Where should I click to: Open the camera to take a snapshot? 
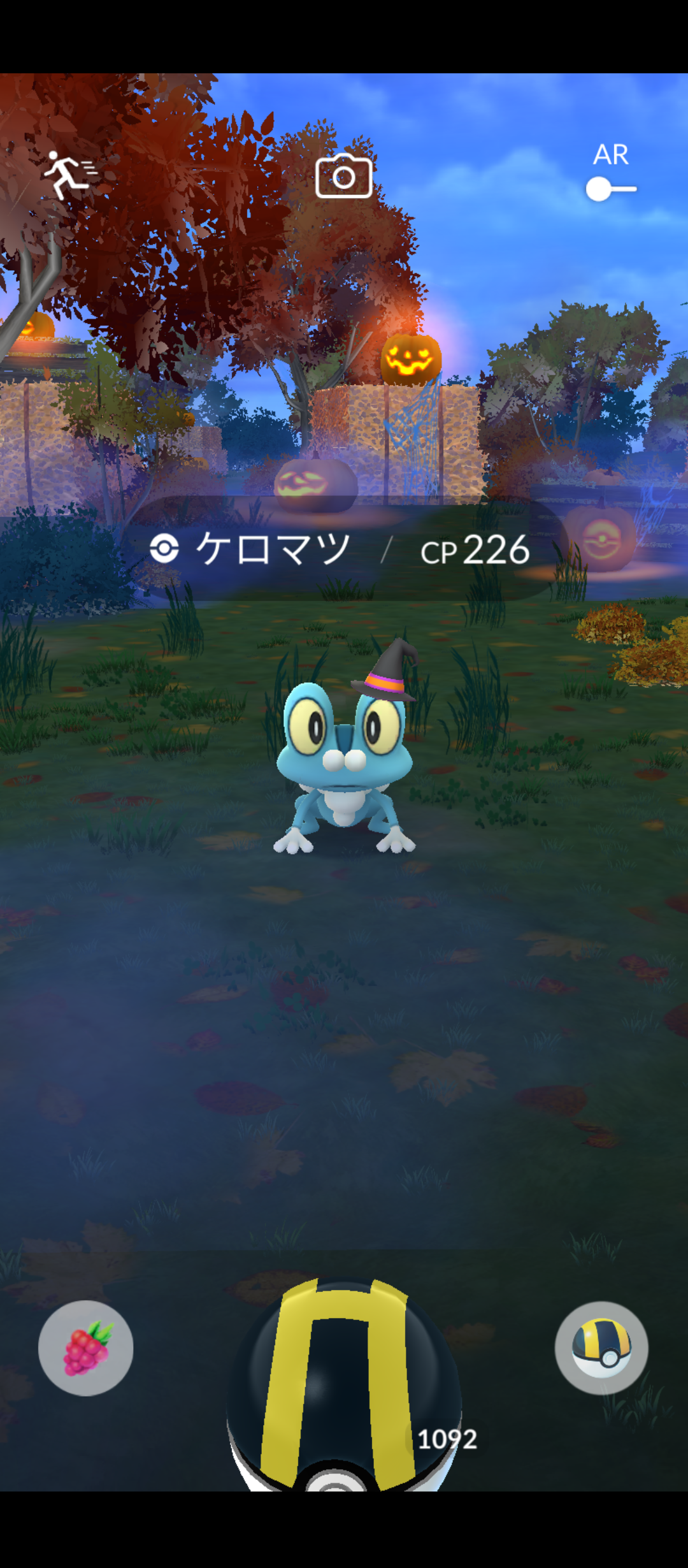(344, 177)
